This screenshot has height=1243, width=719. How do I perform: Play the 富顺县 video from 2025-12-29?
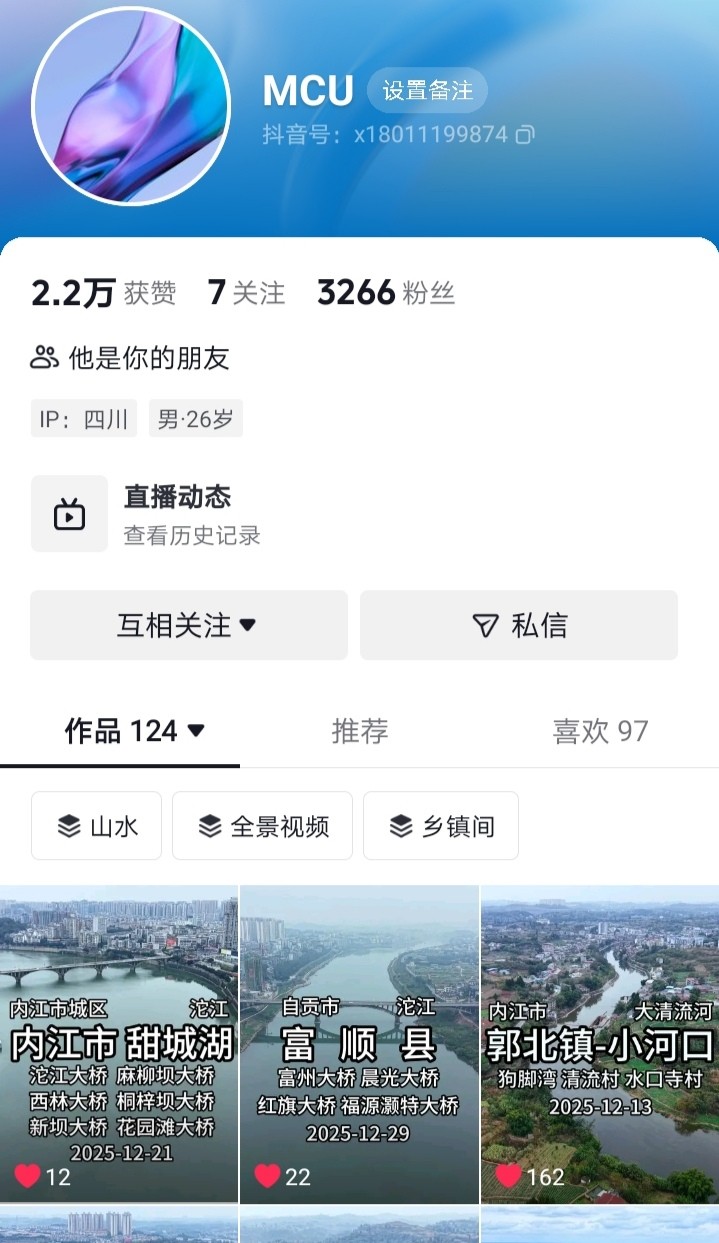[x=359, y=1043]
